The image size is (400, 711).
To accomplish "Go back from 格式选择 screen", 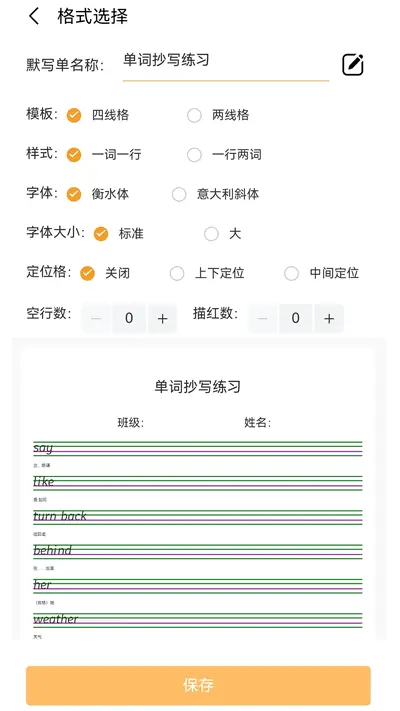I will [x=34, y=16].
